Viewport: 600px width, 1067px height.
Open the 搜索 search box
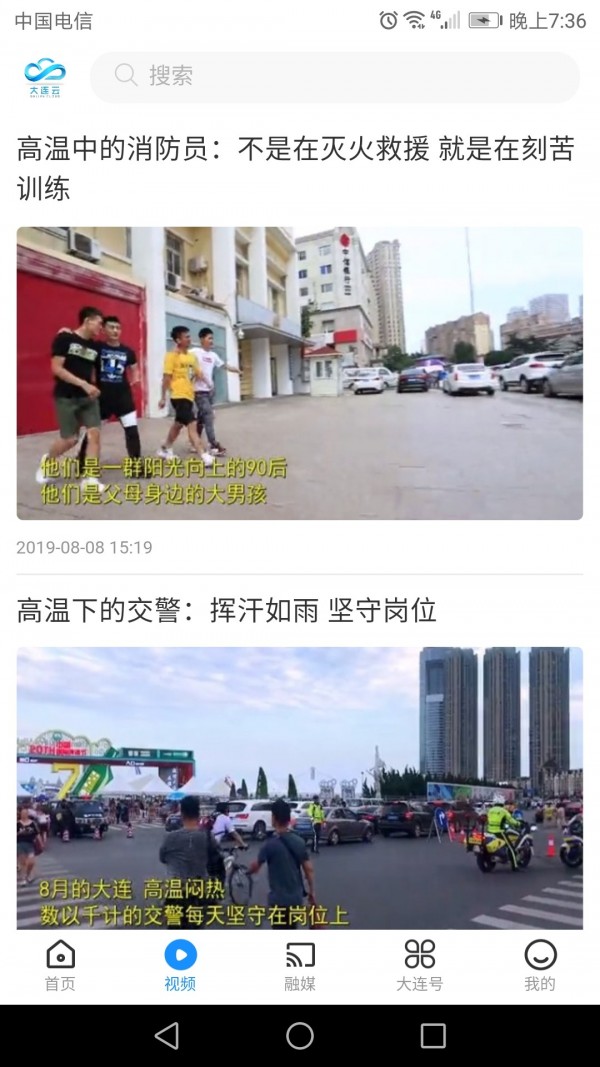coord(334,76)
